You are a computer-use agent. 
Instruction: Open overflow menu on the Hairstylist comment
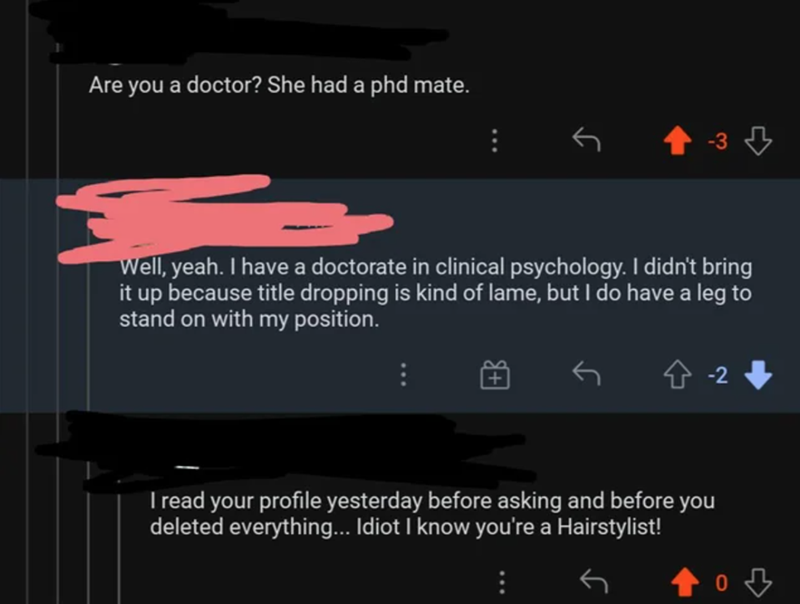[504, 582]
